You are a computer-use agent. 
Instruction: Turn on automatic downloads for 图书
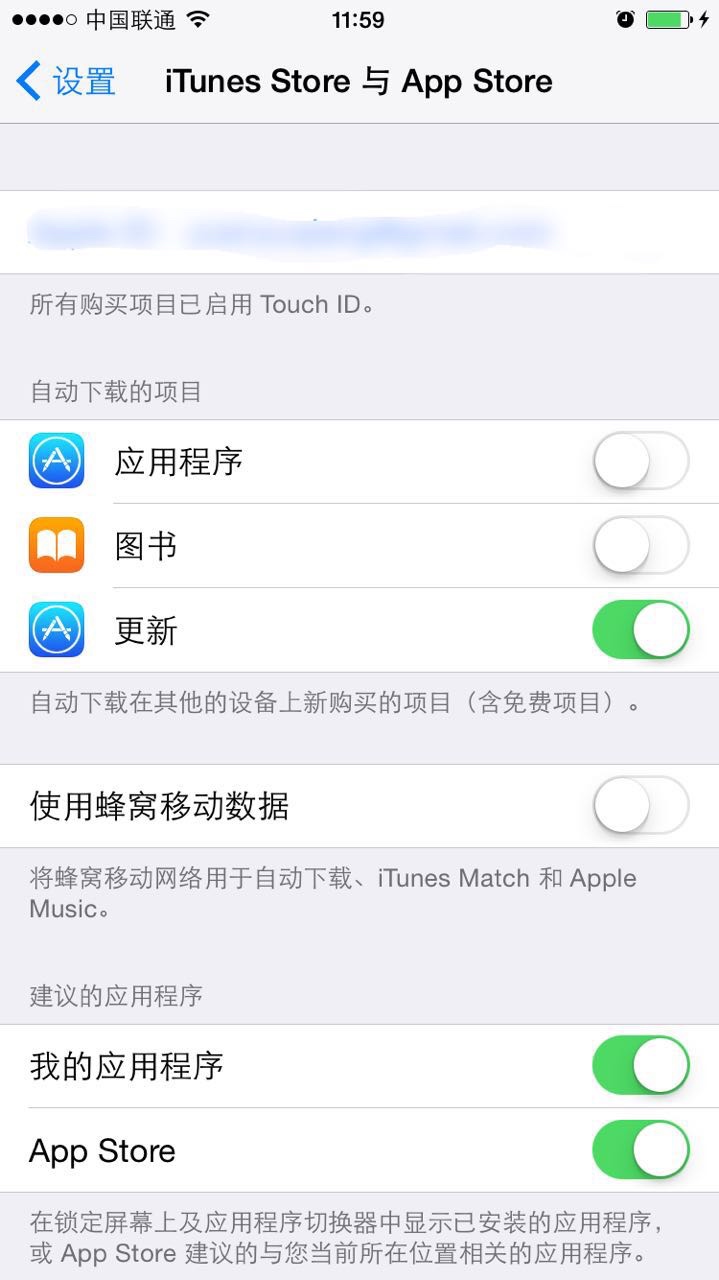coord(640,546)
